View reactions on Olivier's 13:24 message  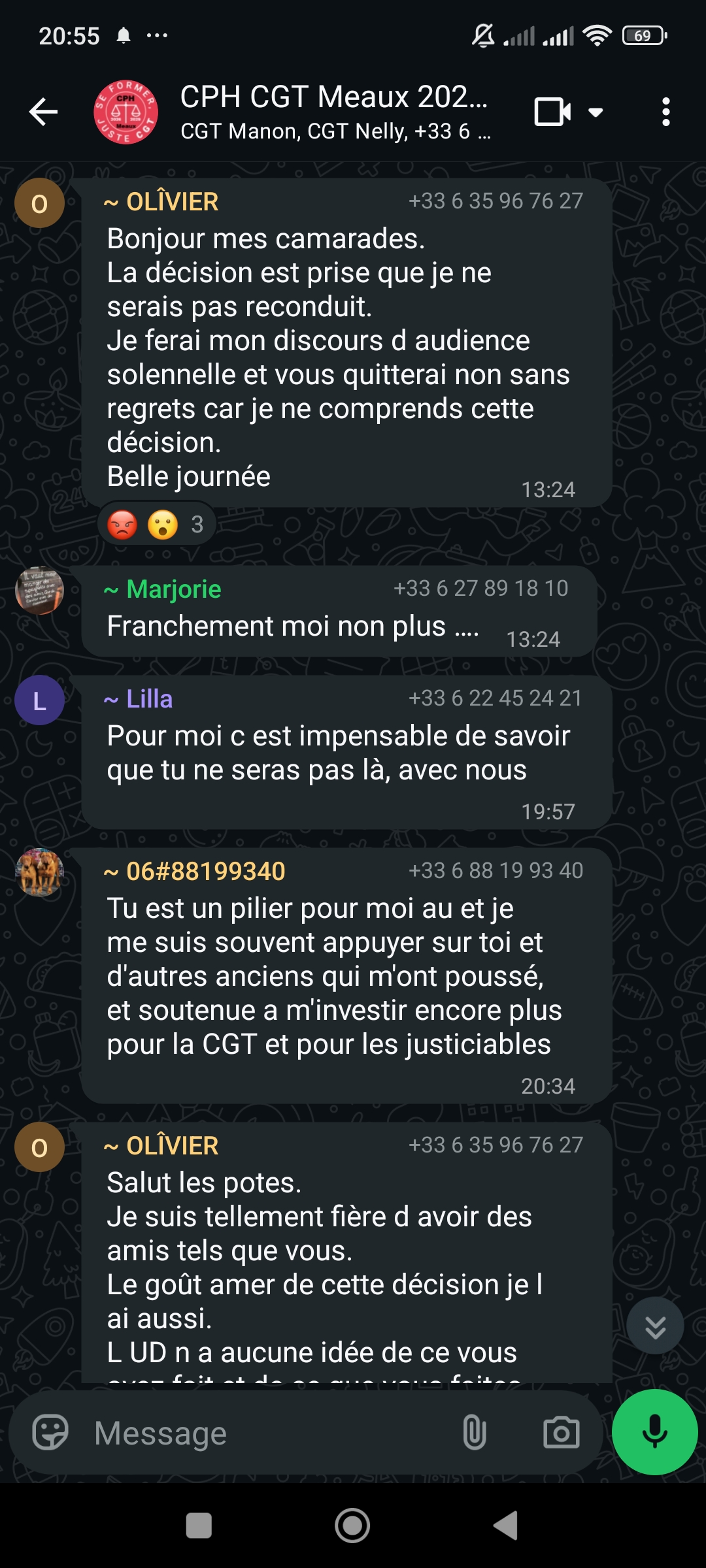[x=158, y=525]
